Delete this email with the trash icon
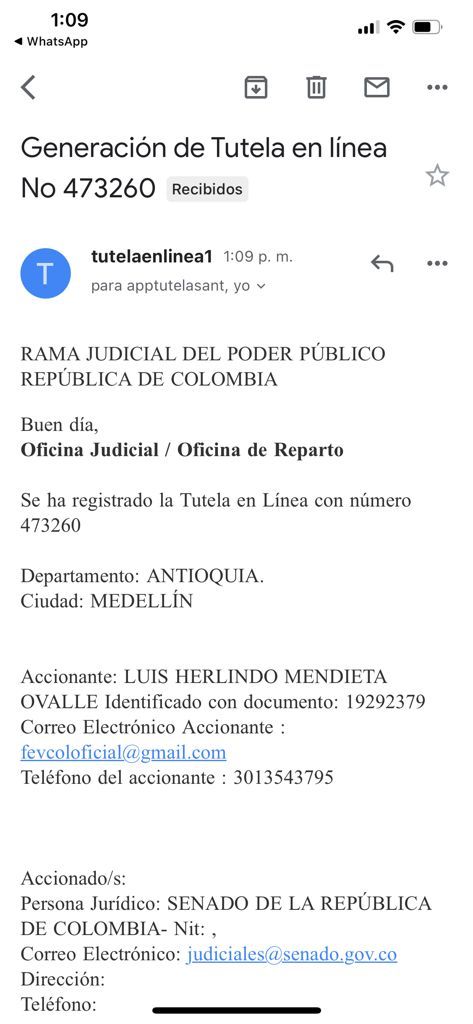This screenshot has width=473, height=1024. (x=316, y=87)
